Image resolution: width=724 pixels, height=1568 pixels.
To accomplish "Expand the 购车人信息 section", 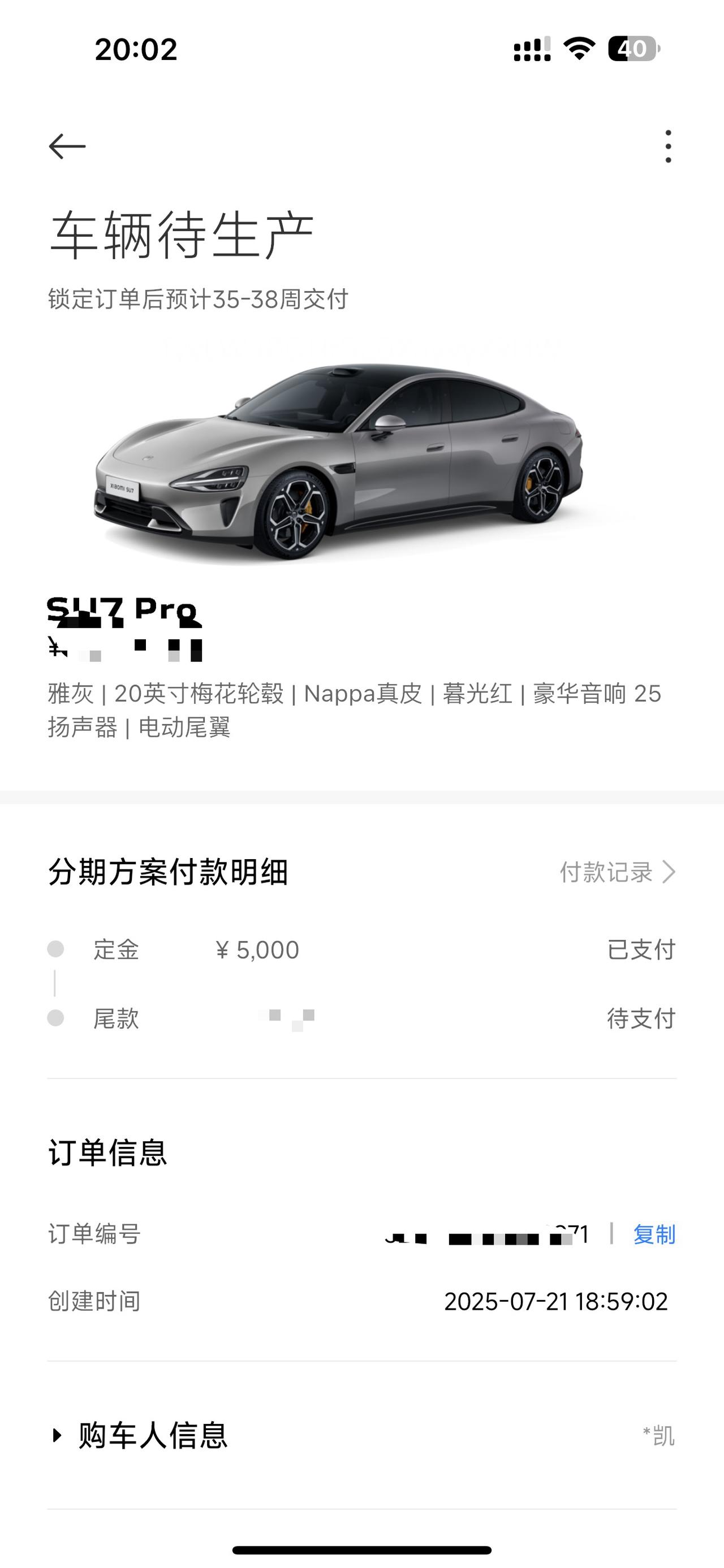I will pyautogui.click(x=140, y=1435).
